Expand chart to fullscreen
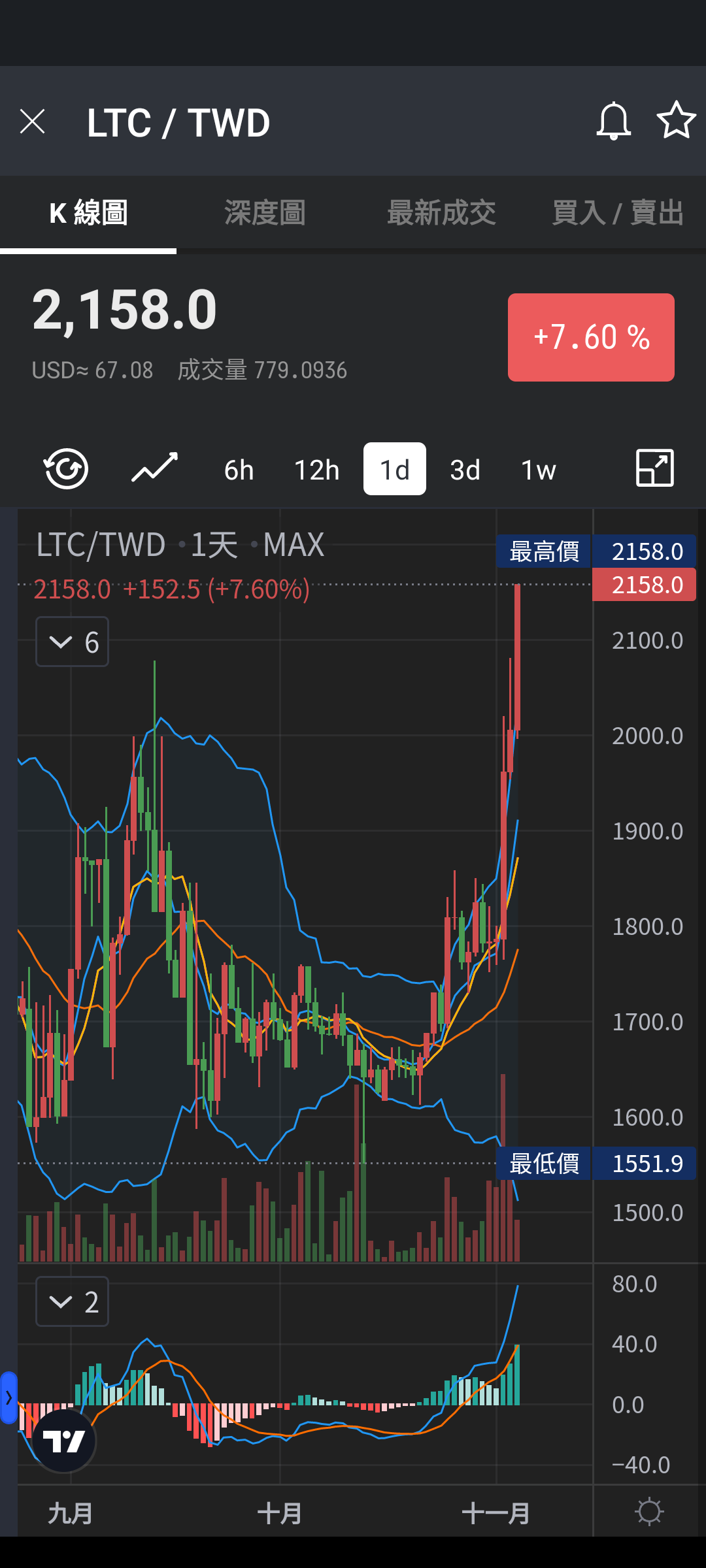The width and height of the screenshot is (706, 1568). tap(655, 468)
